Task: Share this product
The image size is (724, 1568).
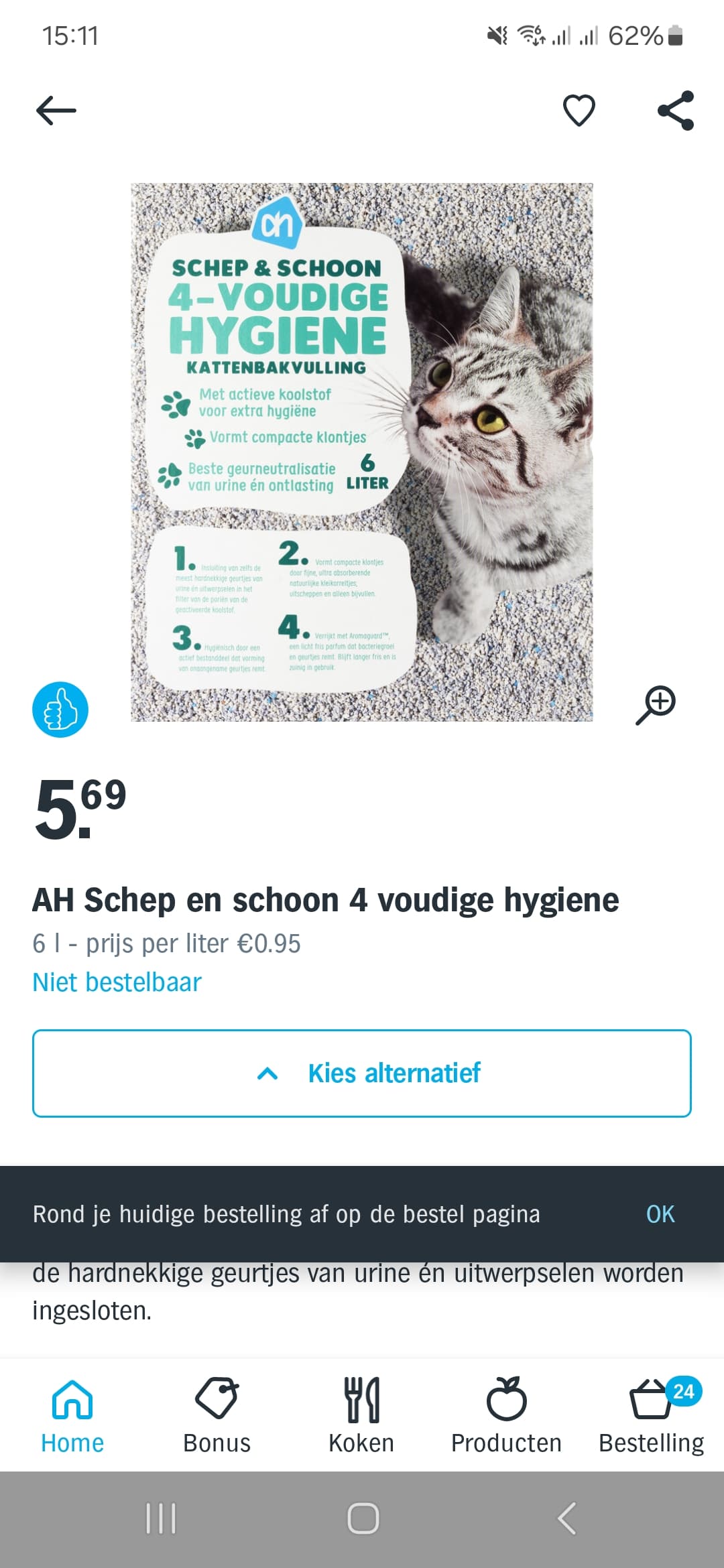Action: point(676,111)
